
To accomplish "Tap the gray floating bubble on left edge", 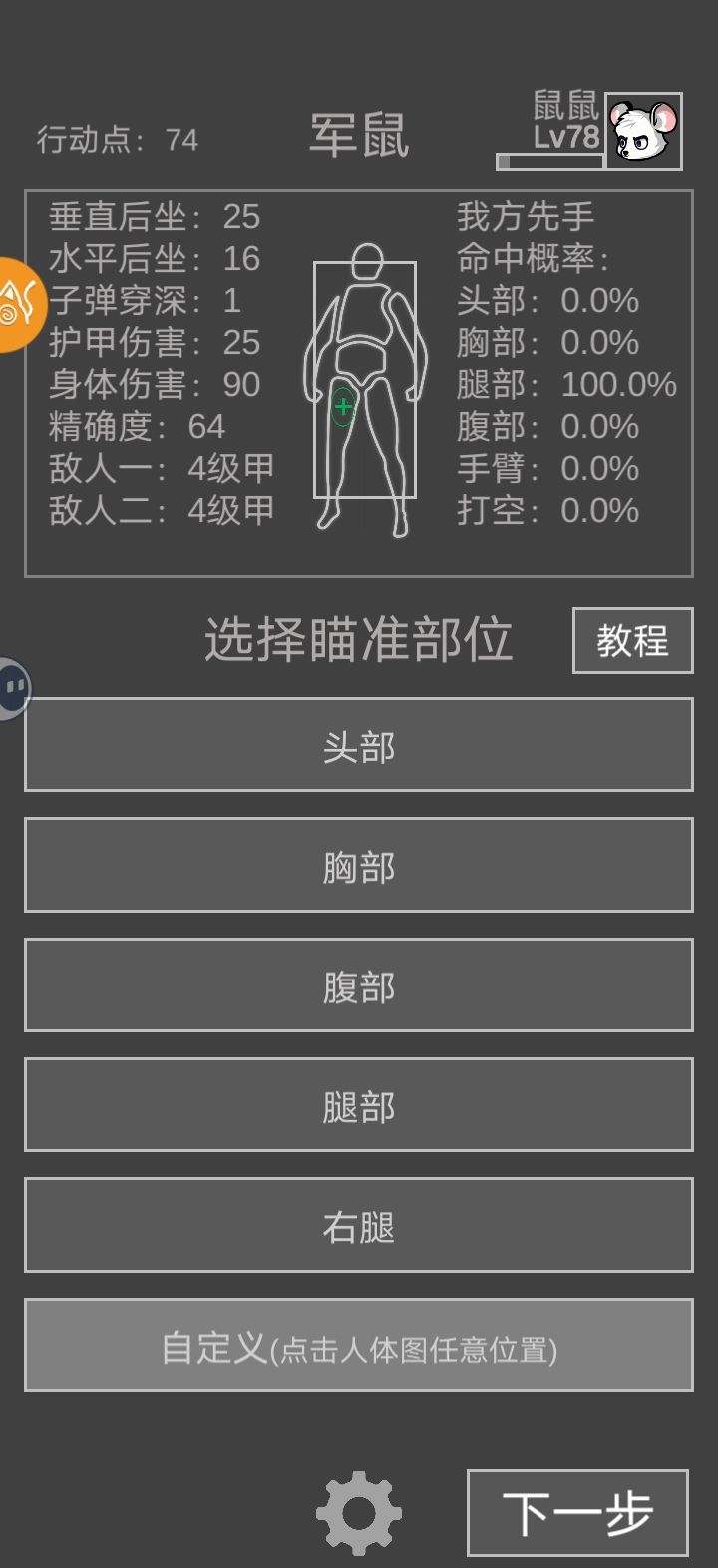I will [14, 688].
